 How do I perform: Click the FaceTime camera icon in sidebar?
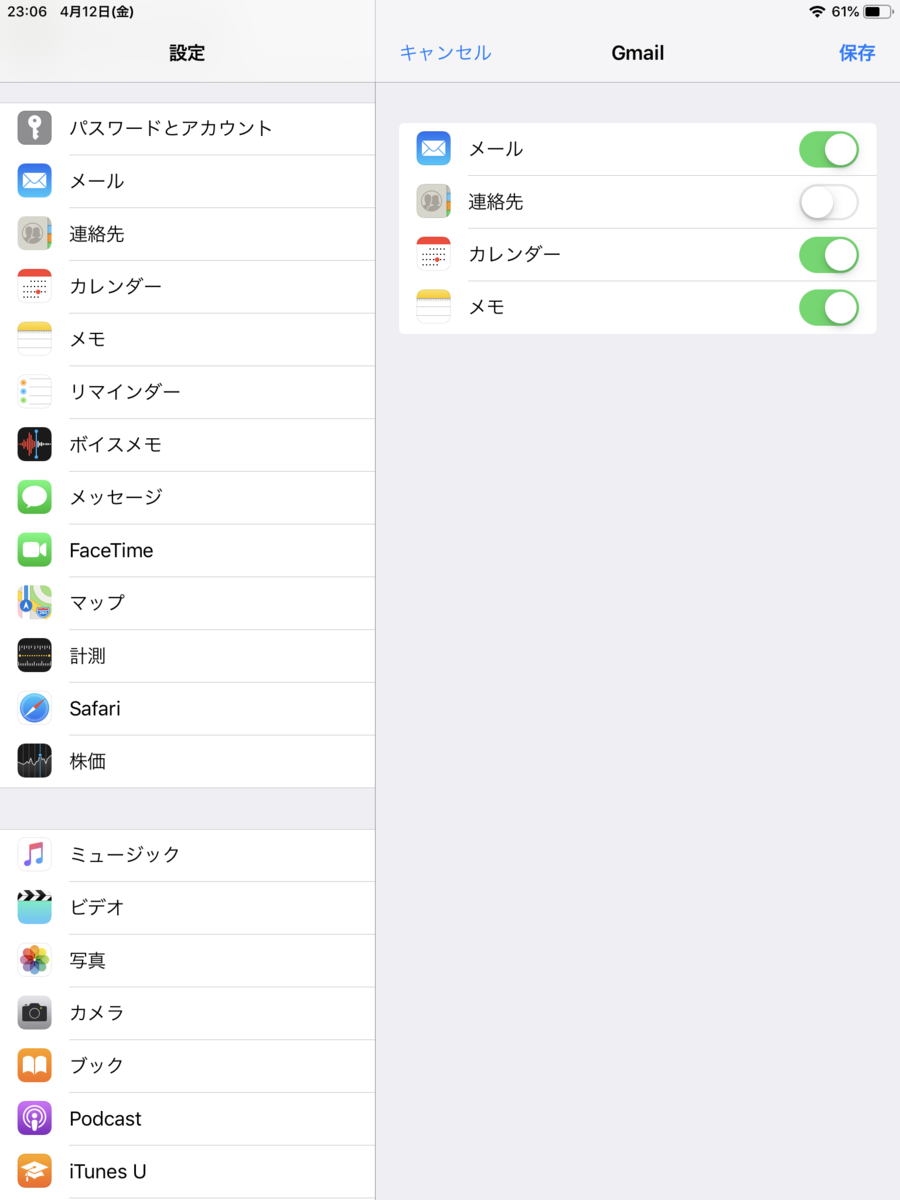coord(34,550)
